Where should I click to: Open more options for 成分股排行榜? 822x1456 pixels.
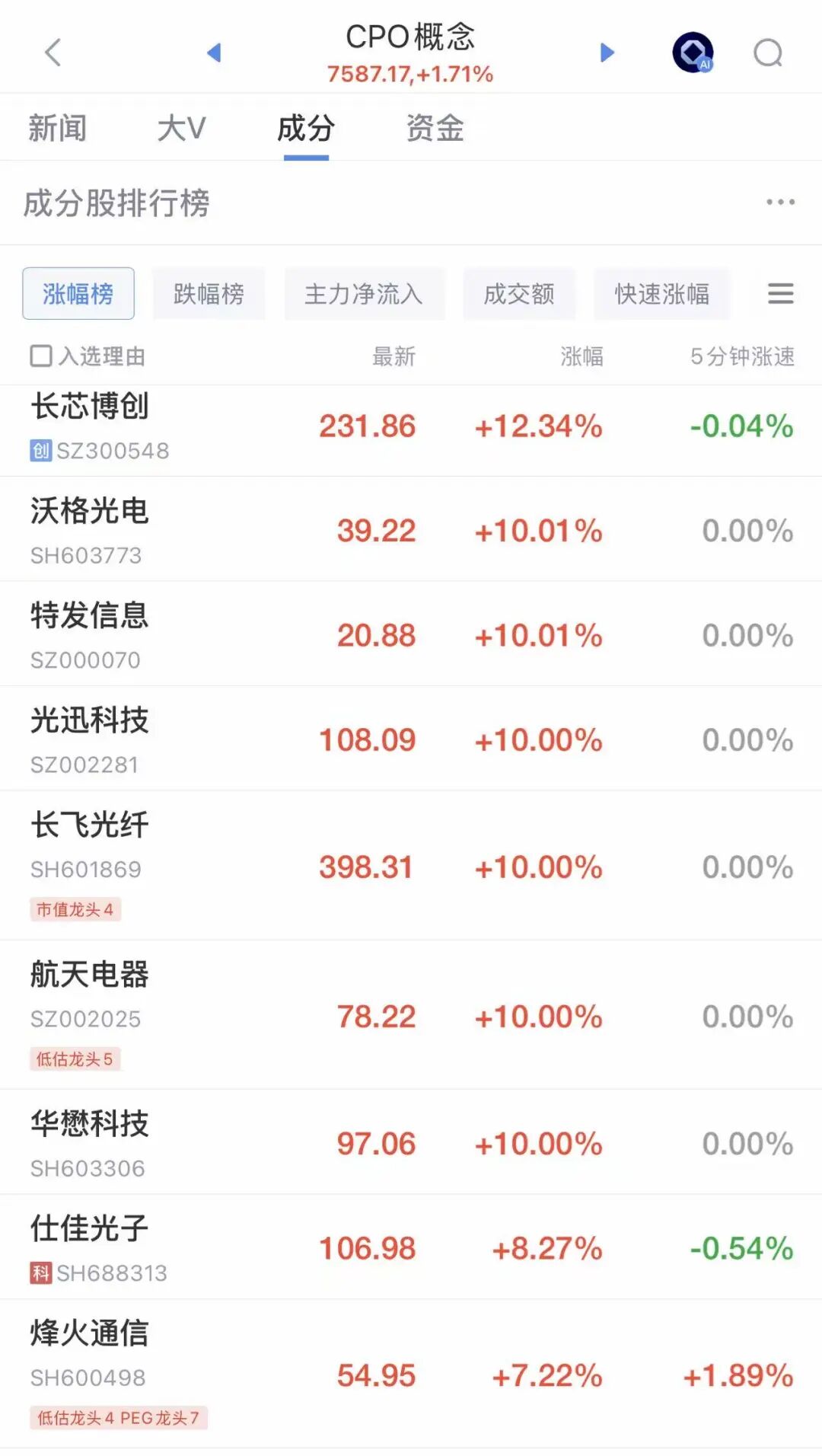pyautogui.click(x=779, y=203)
